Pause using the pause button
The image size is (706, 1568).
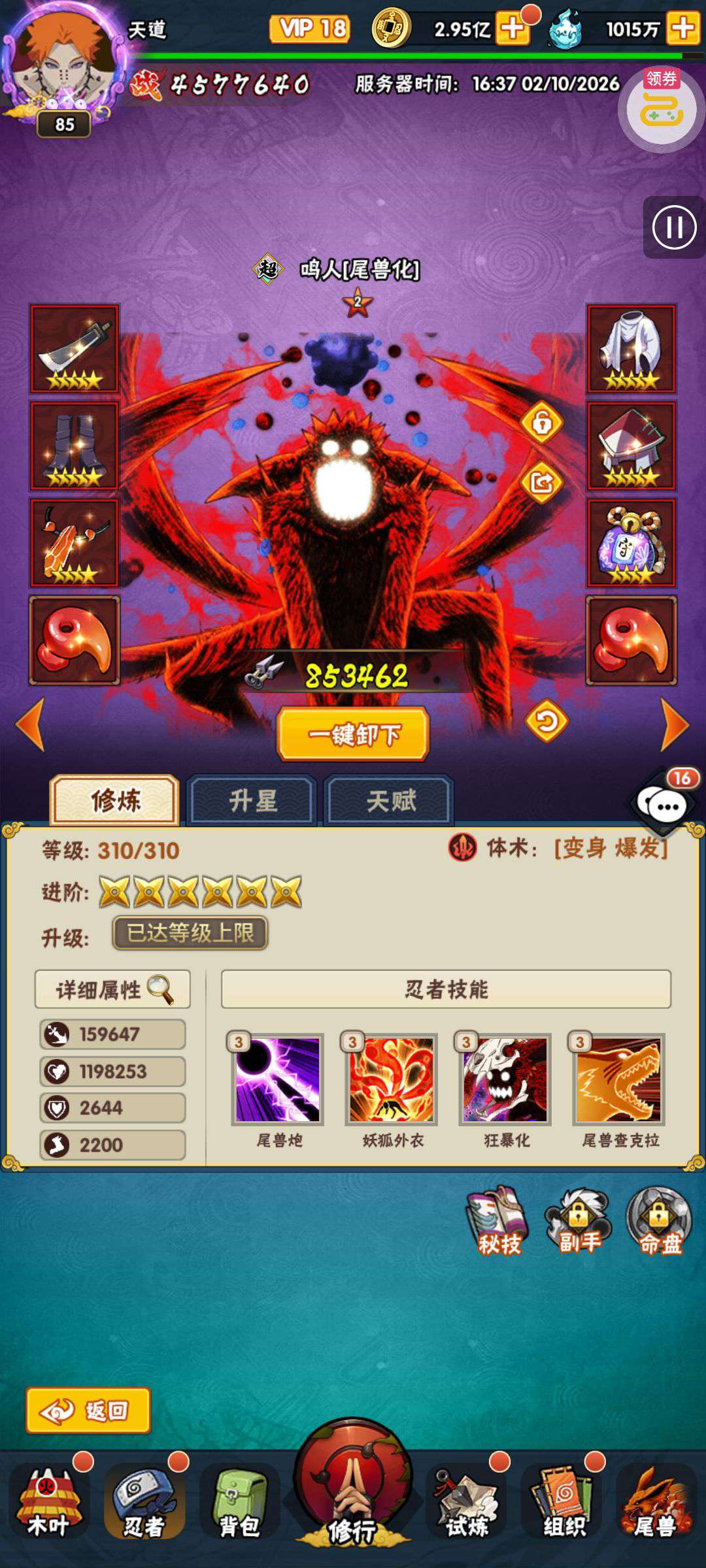[674, 228]
